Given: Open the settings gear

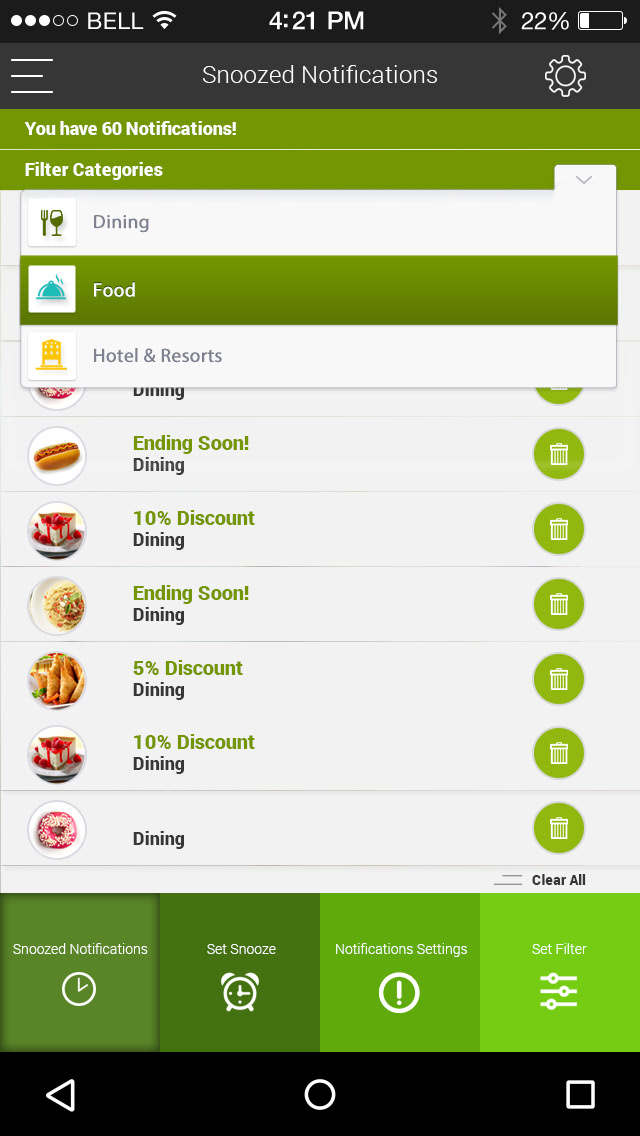Looking at the screenshot, I should pos(565,76).
